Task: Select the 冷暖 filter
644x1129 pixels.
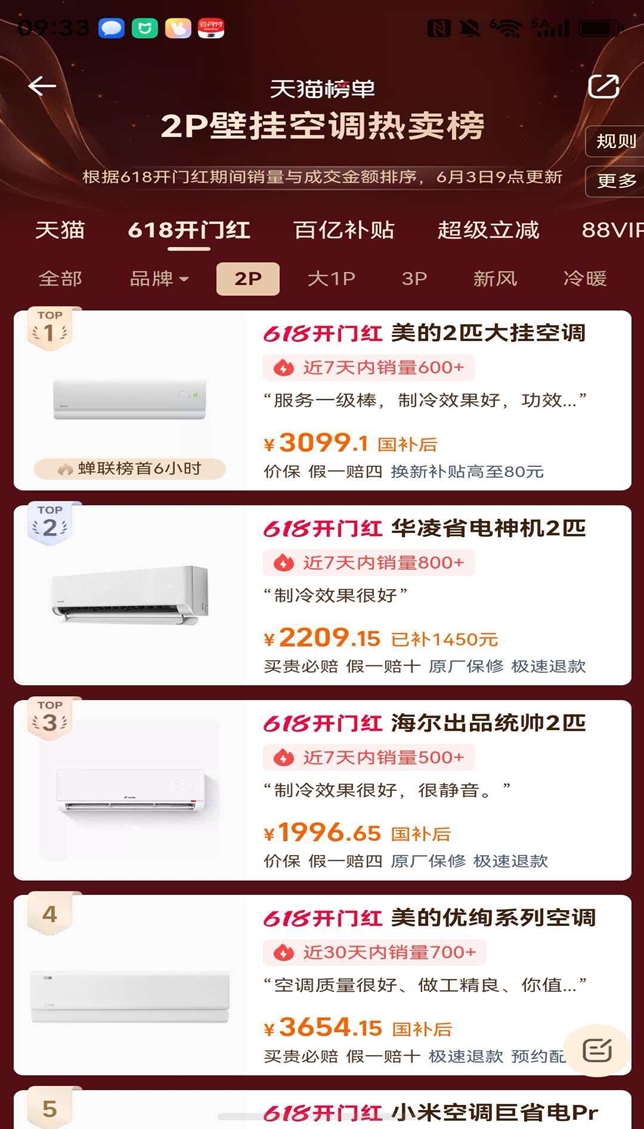Action: [585, 279]
